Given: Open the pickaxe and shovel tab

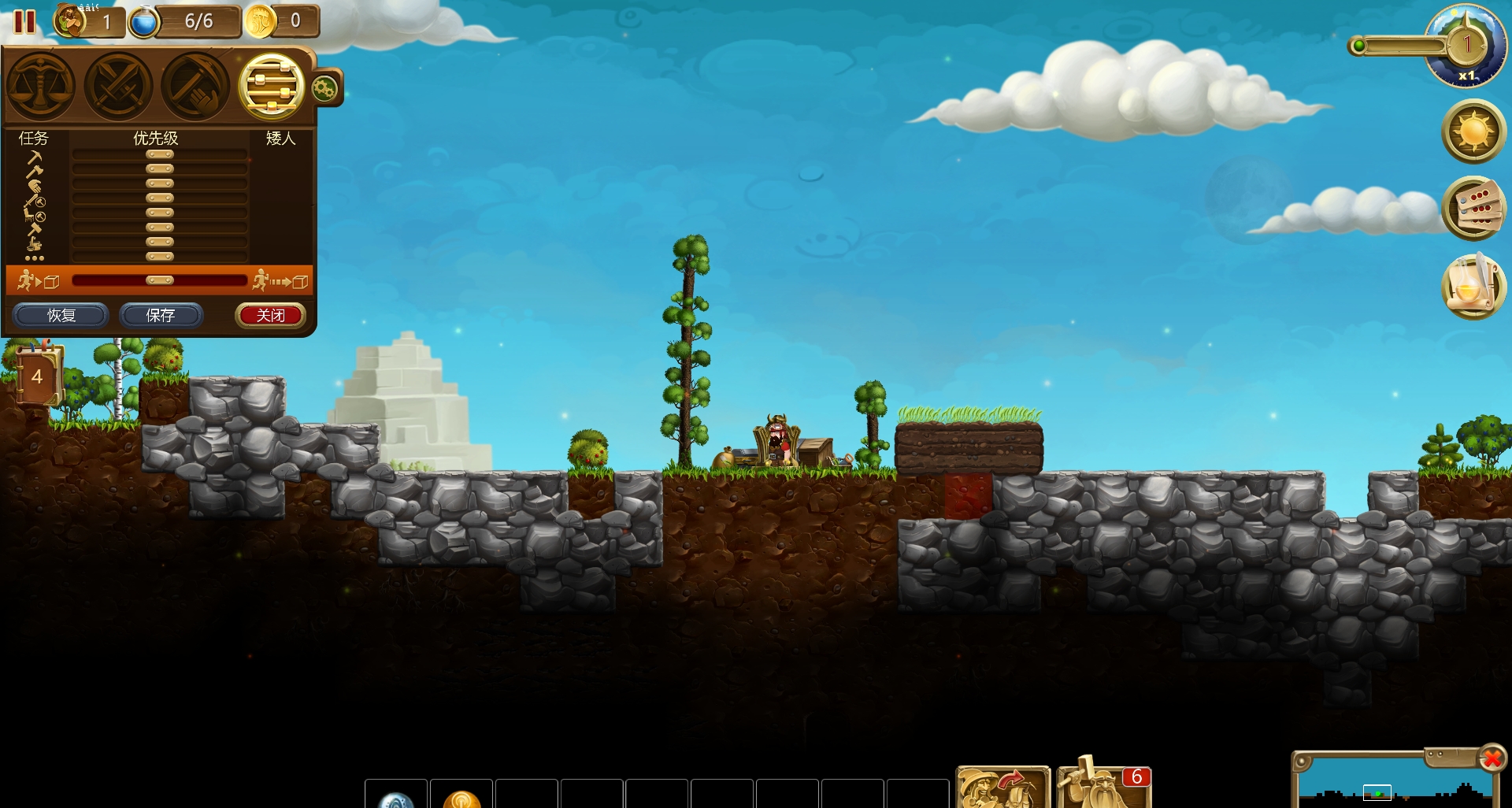Looking at the screenshot, I should point(195,87).
